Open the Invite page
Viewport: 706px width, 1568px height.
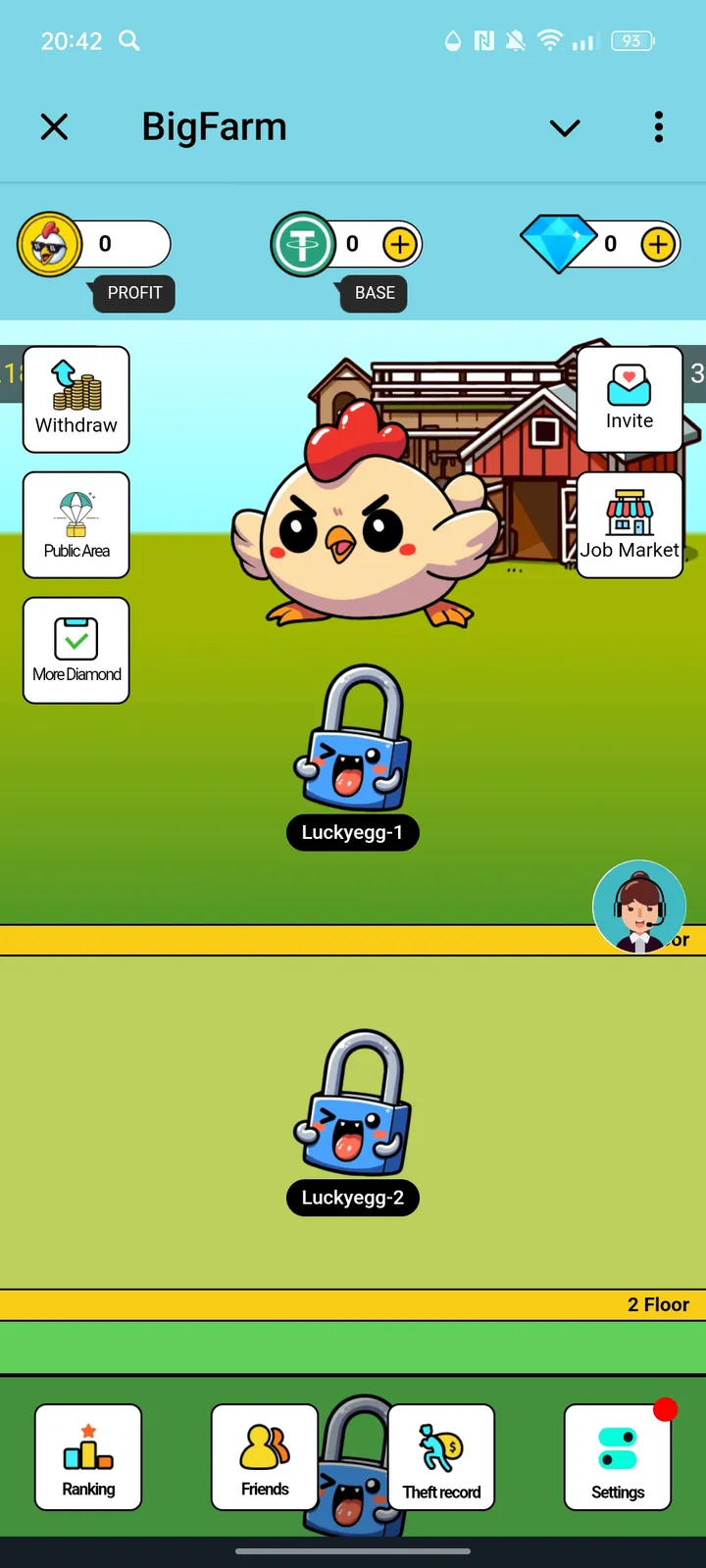[x=630, y=399]
